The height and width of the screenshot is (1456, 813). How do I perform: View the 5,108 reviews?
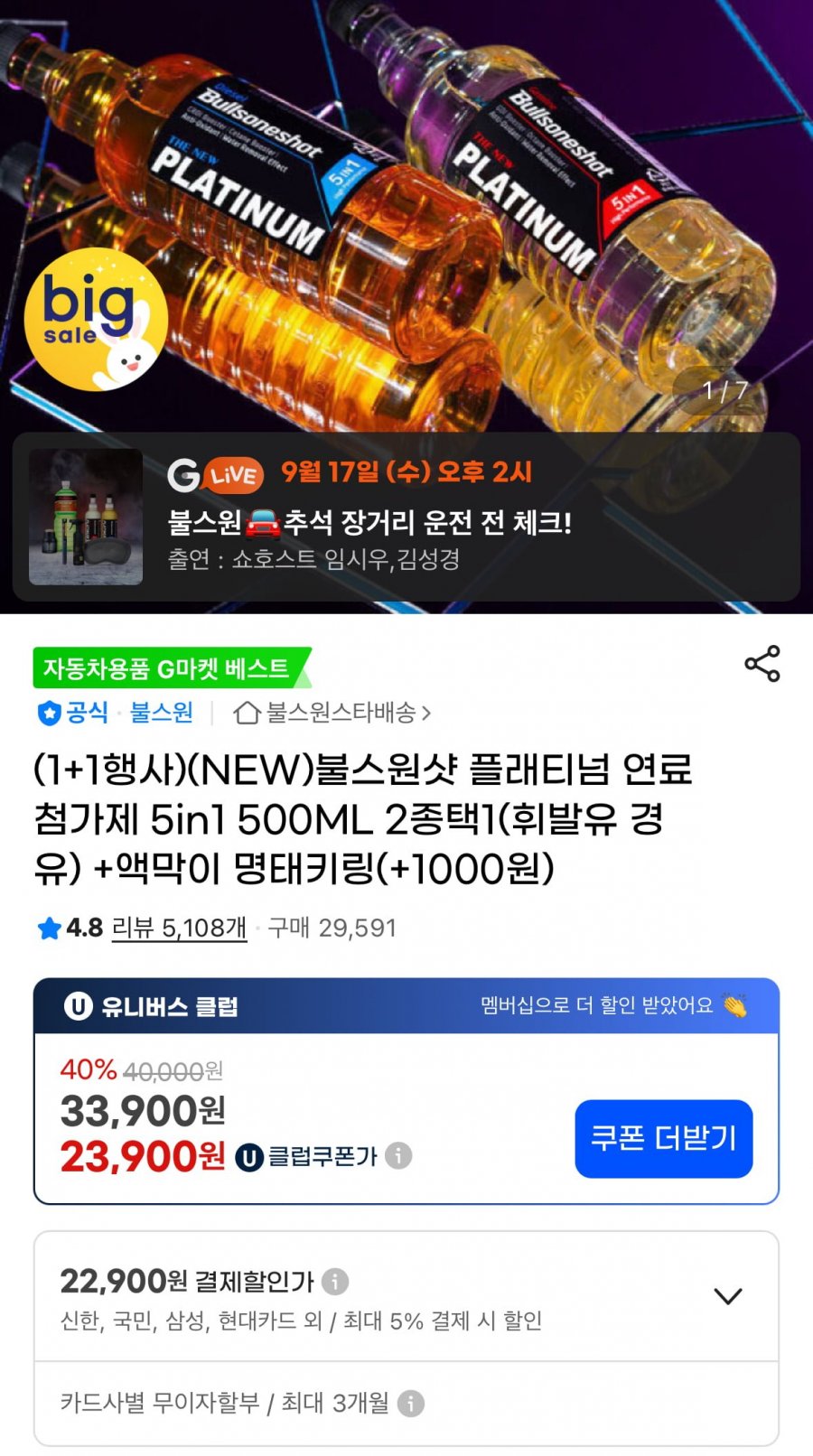point(179,928)
